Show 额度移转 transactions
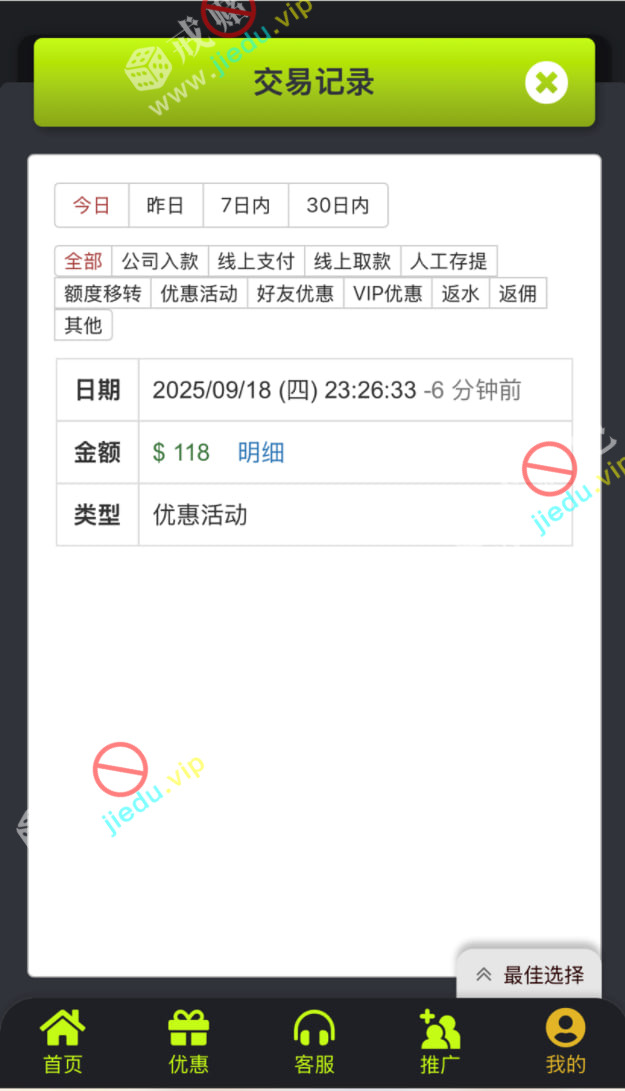Screen dimensions: 625x1091 [102, 294]
